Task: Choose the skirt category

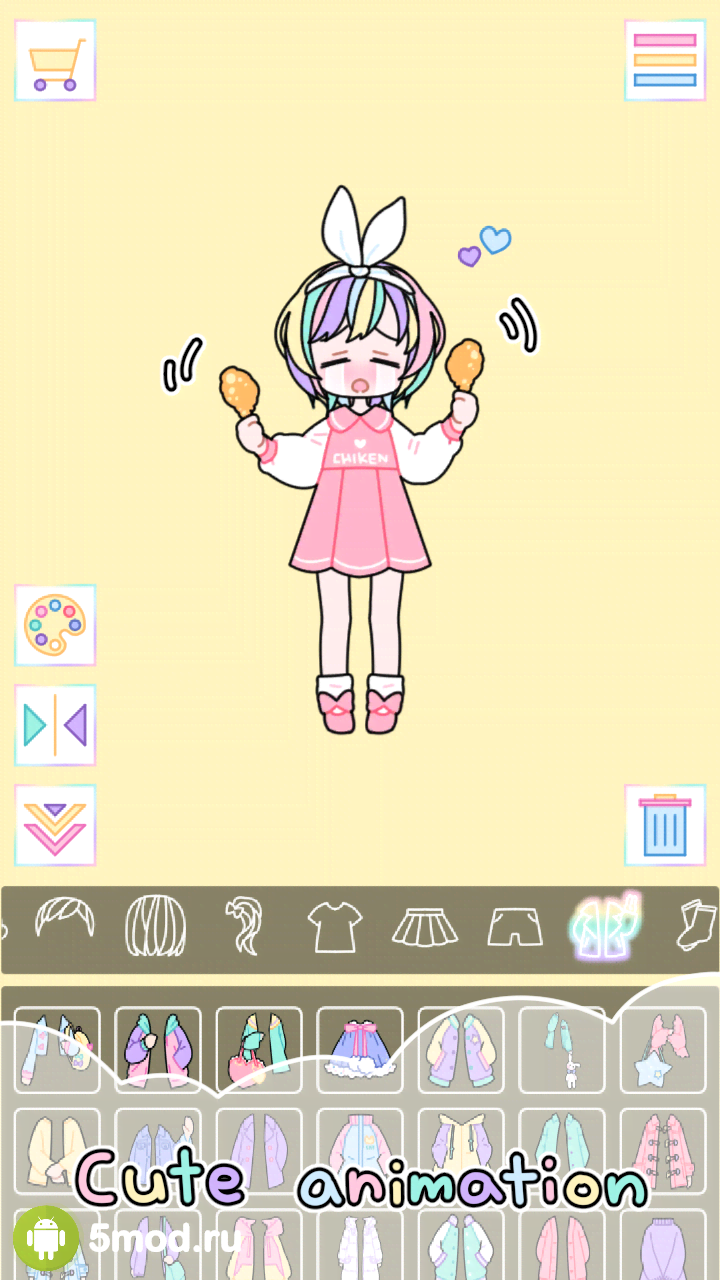Action: 424,927
